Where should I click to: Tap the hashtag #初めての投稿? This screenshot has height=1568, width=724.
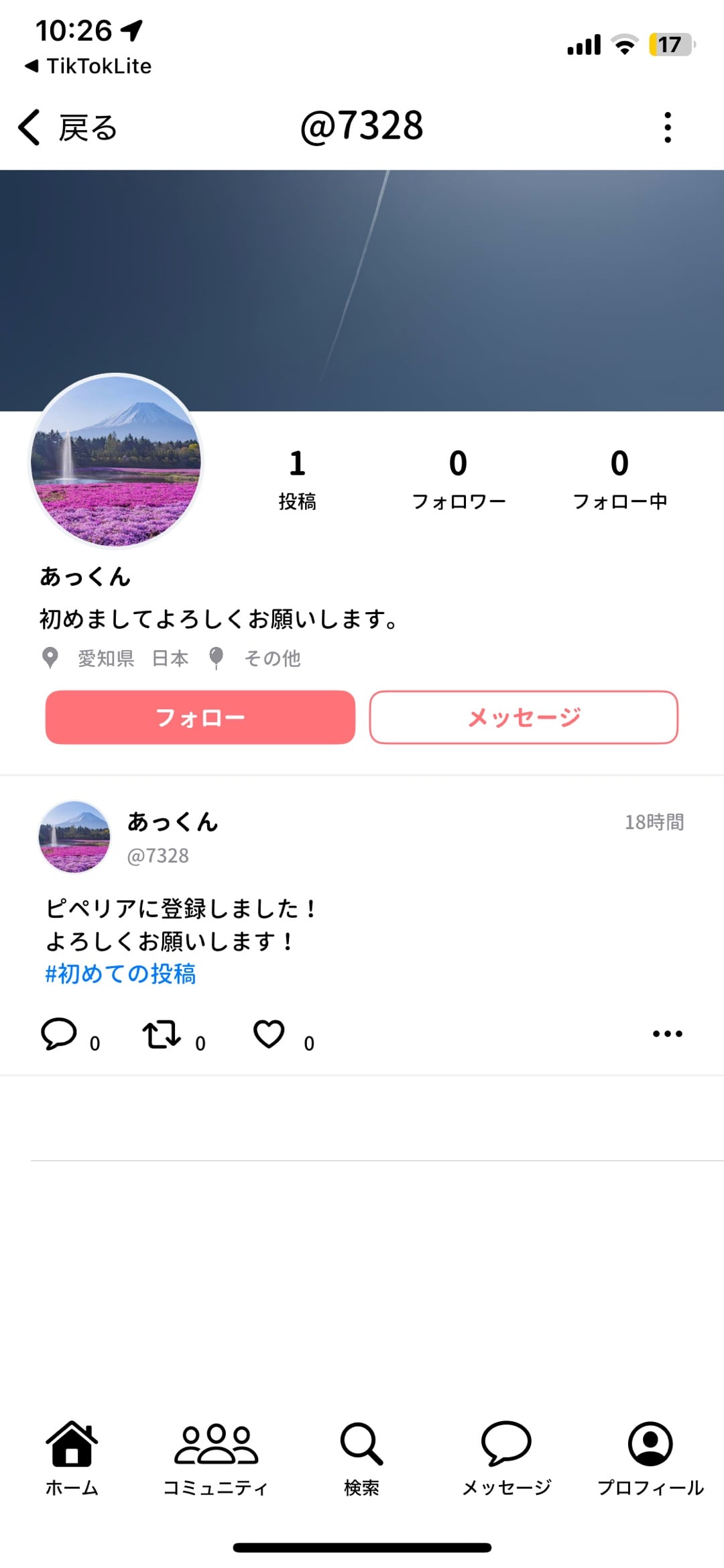(x=121, y=973)
